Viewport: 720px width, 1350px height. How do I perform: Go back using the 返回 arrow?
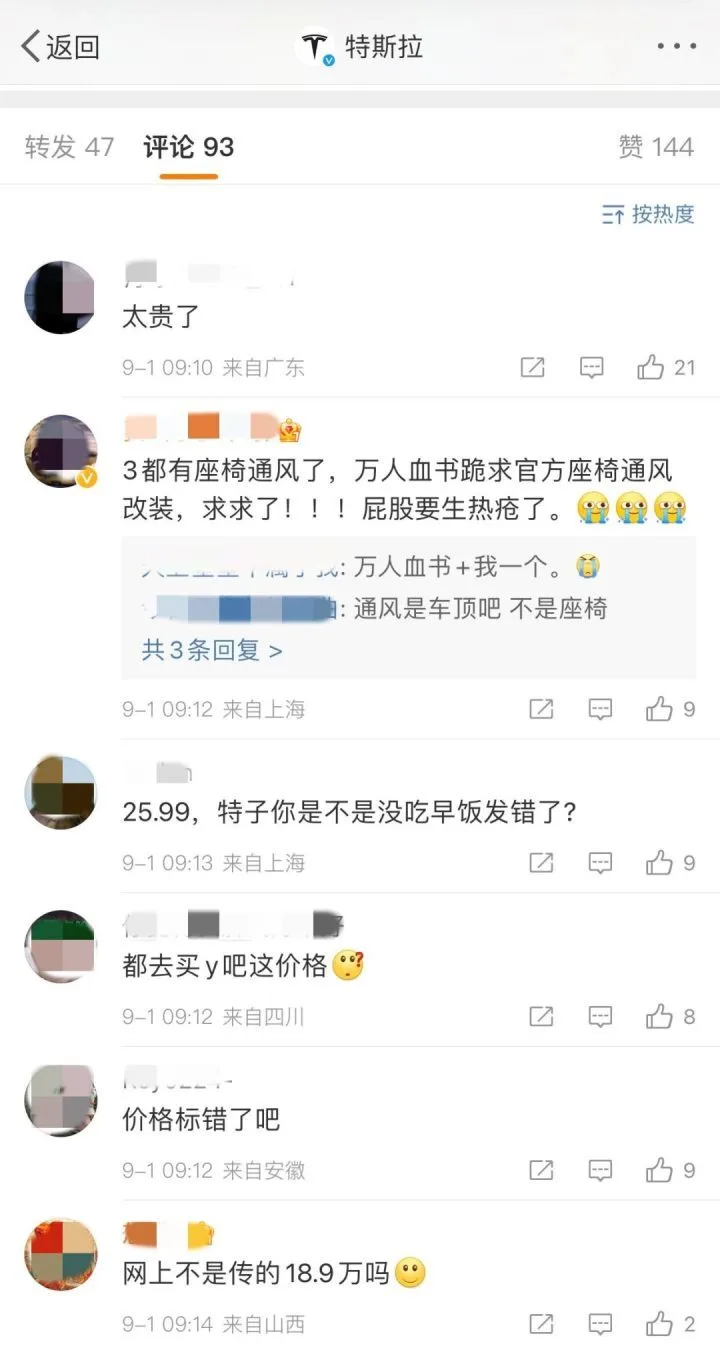(60, 46)
